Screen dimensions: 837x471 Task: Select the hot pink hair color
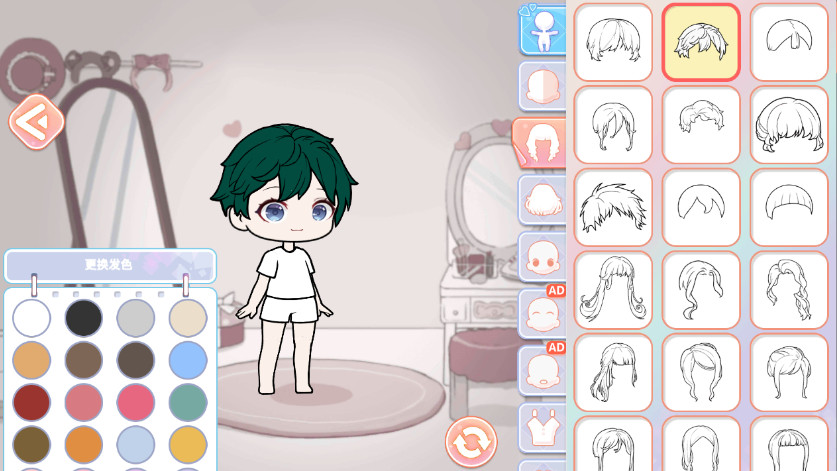(136, 402)
